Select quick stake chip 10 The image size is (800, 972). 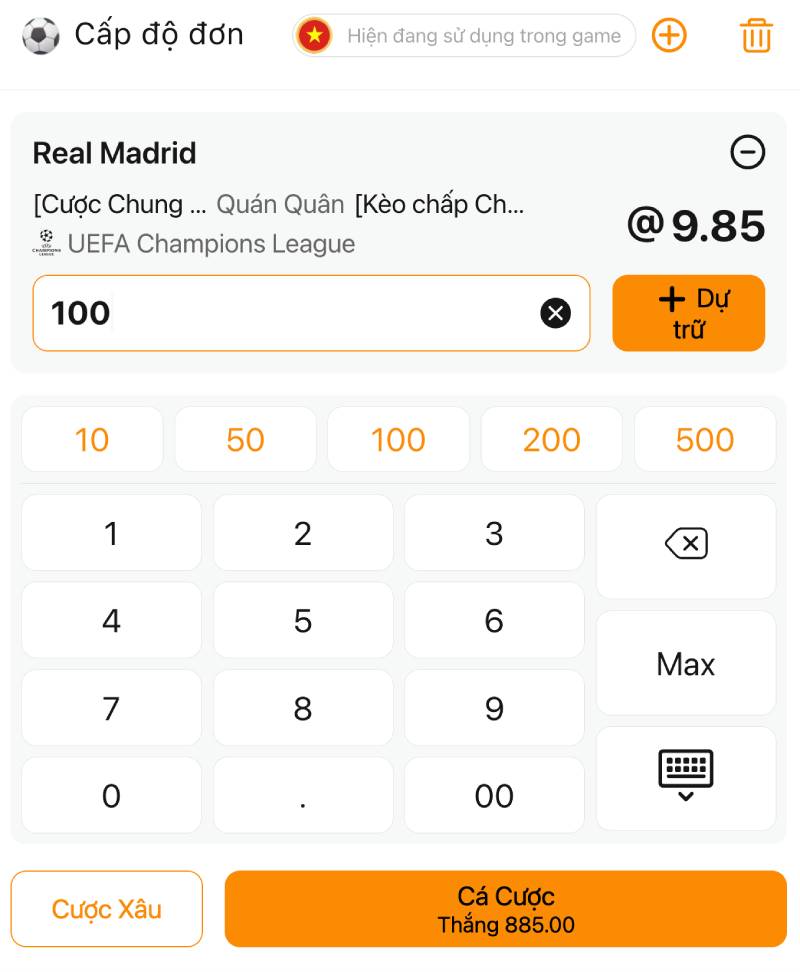92,439
